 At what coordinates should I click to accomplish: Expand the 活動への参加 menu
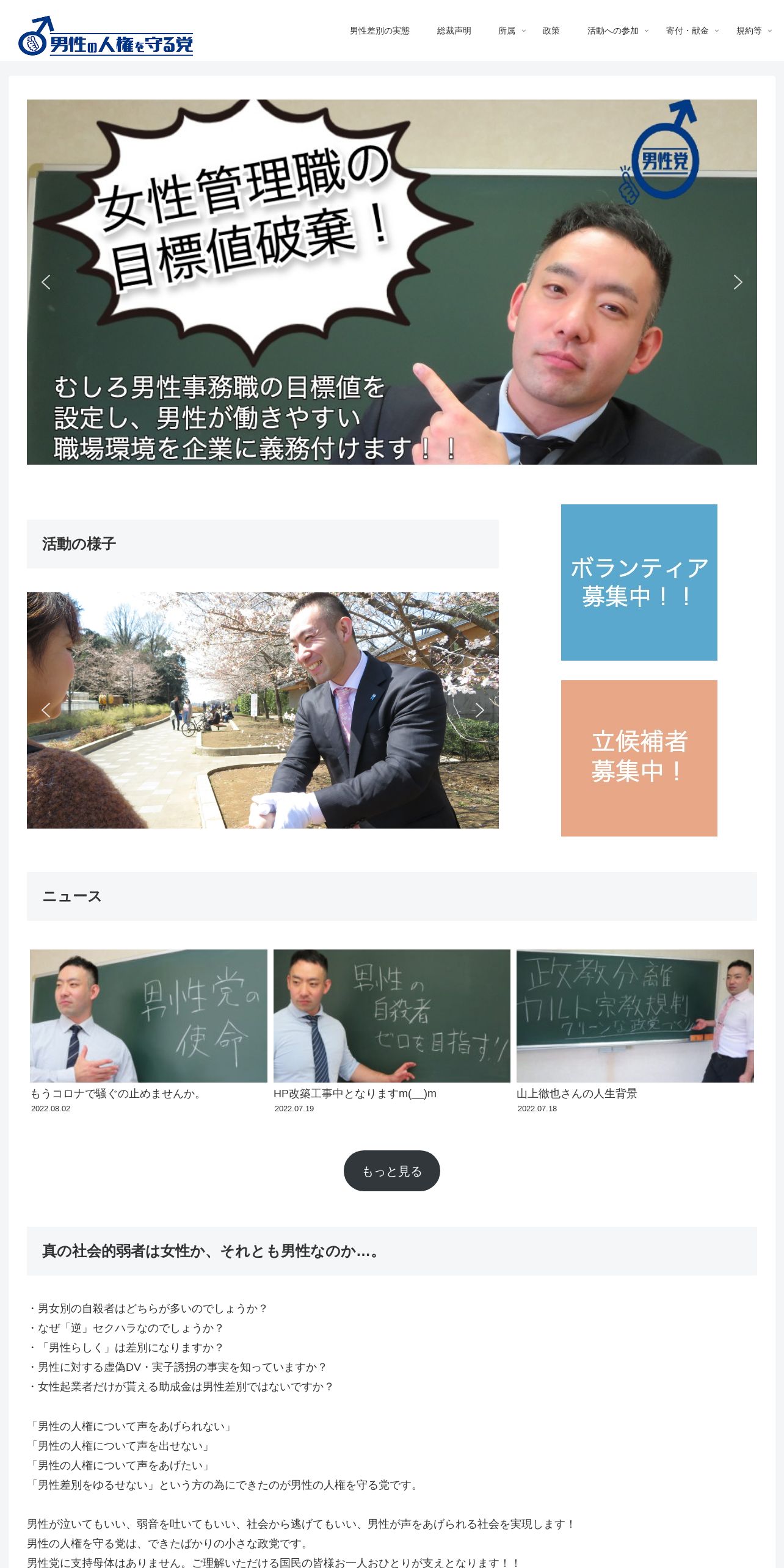click(617, 31)
